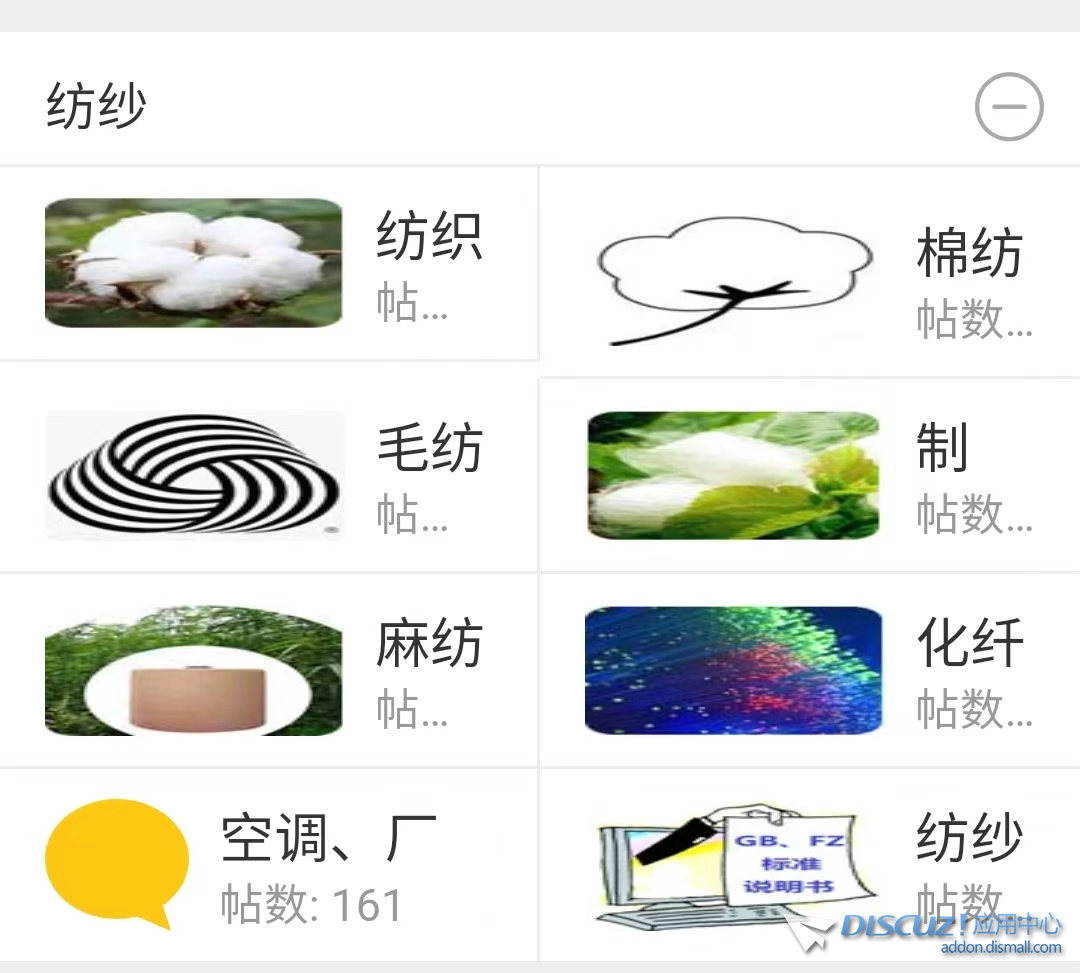Open the 毛纺 forum
This screenshot has width=1080, height=973.
(429, 448)
